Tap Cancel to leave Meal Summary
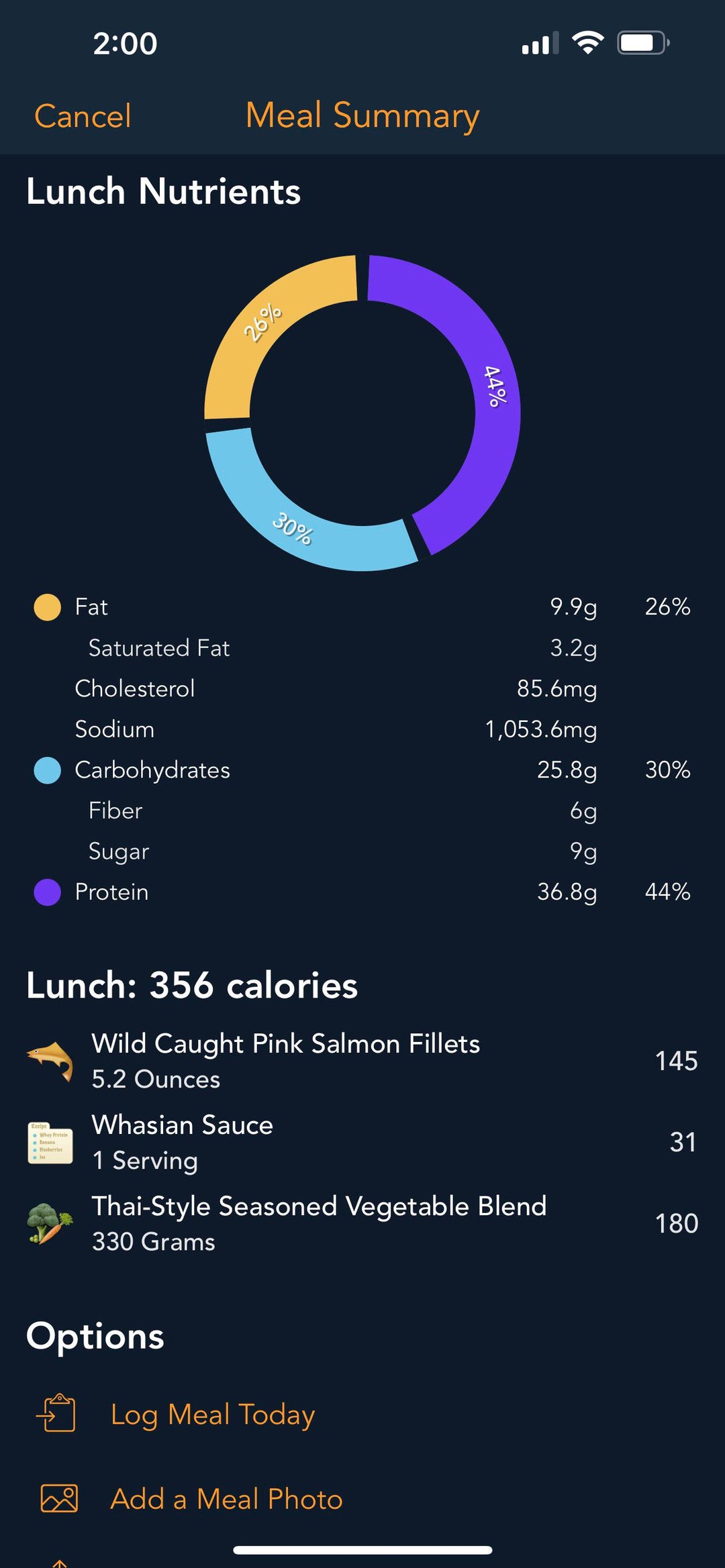 pos(83,116)
